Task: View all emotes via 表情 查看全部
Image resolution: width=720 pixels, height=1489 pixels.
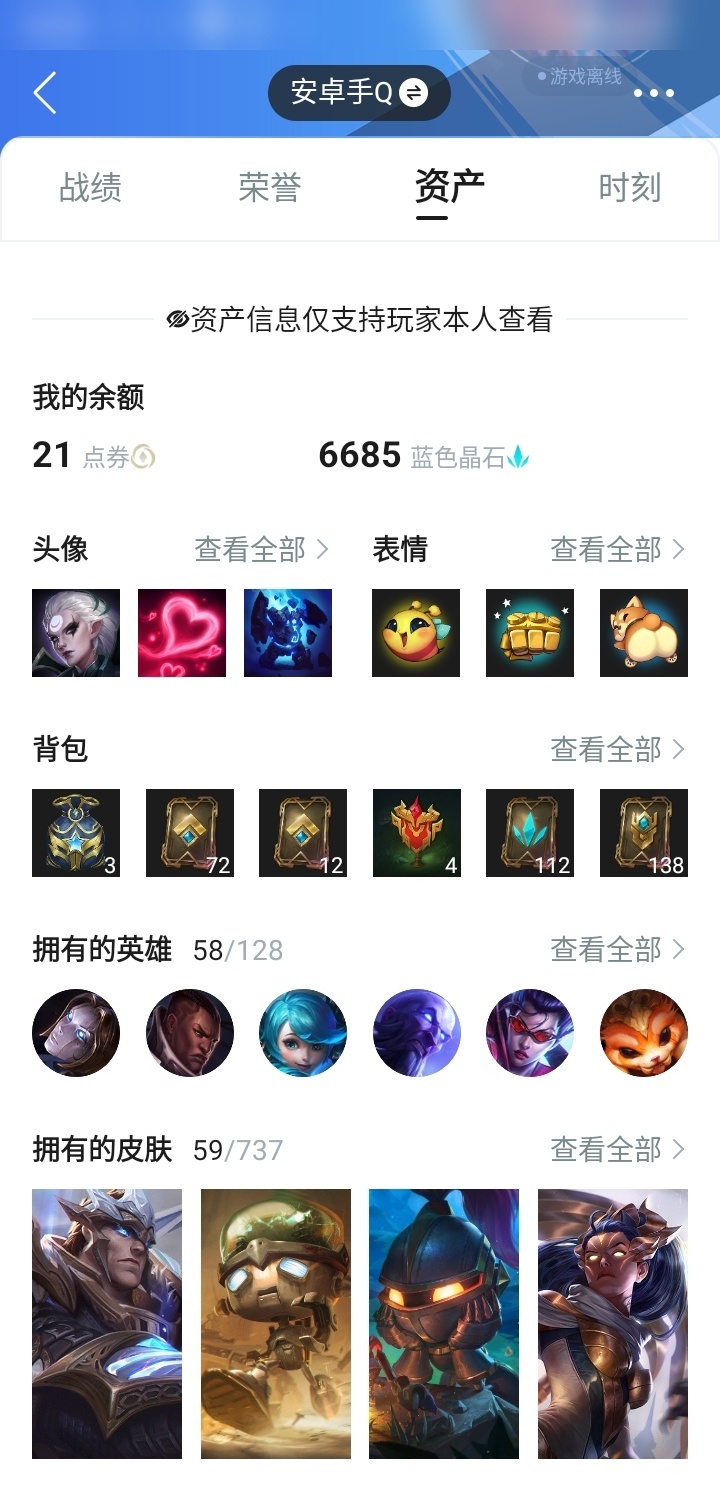Action: pyautogui.click(x=618, y=549)
